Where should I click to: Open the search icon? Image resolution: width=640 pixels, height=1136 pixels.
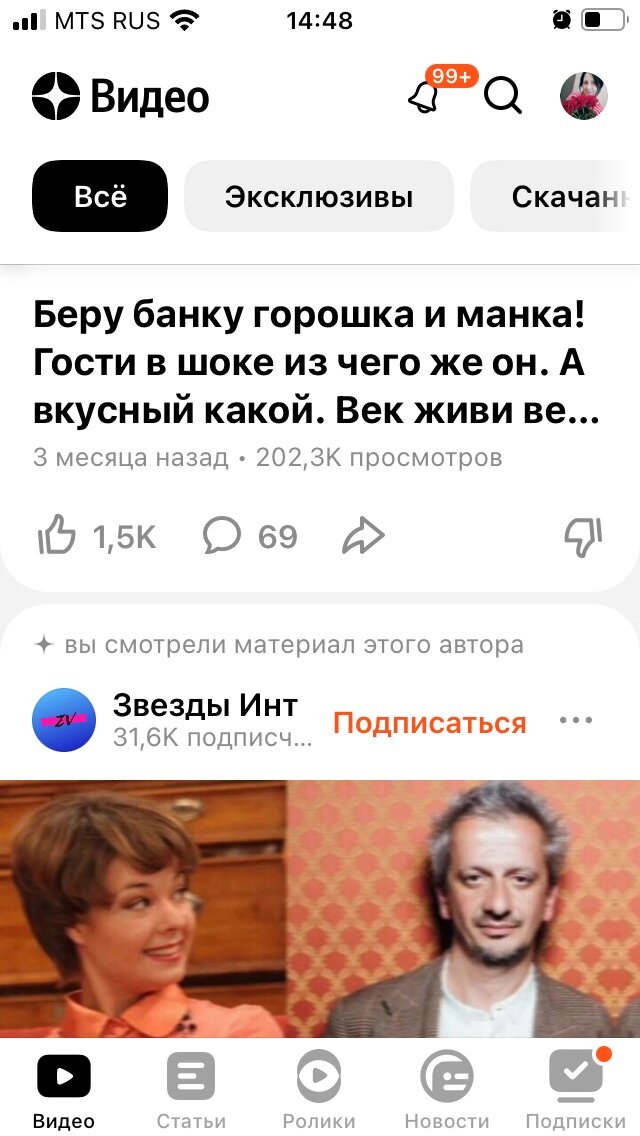pos(502,97)
